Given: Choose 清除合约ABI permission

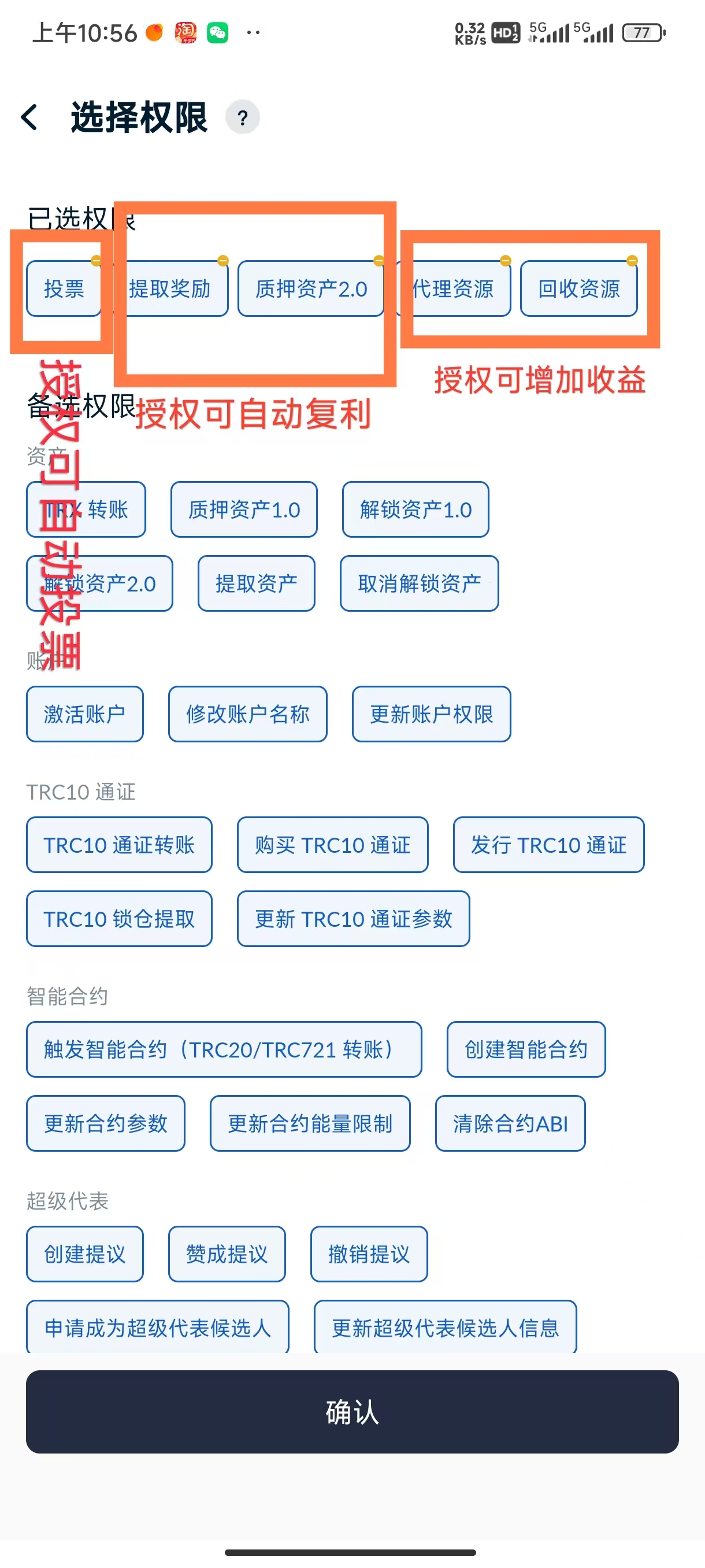Looking at the screenshot, I should tap(510, 1123).
